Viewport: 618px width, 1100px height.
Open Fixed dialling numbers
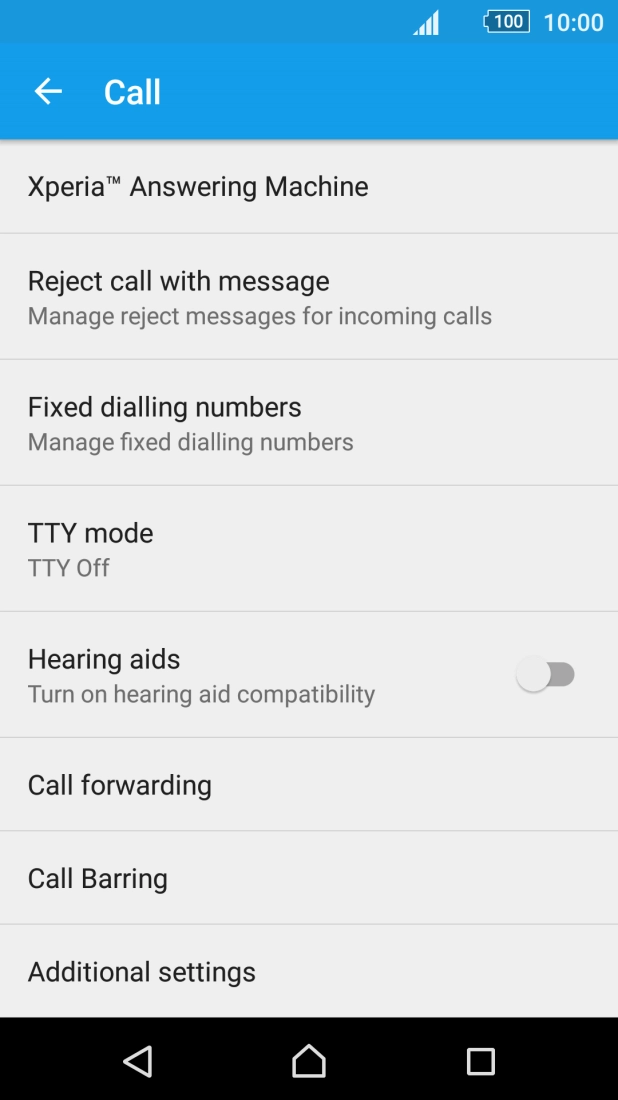pos(190,423)
